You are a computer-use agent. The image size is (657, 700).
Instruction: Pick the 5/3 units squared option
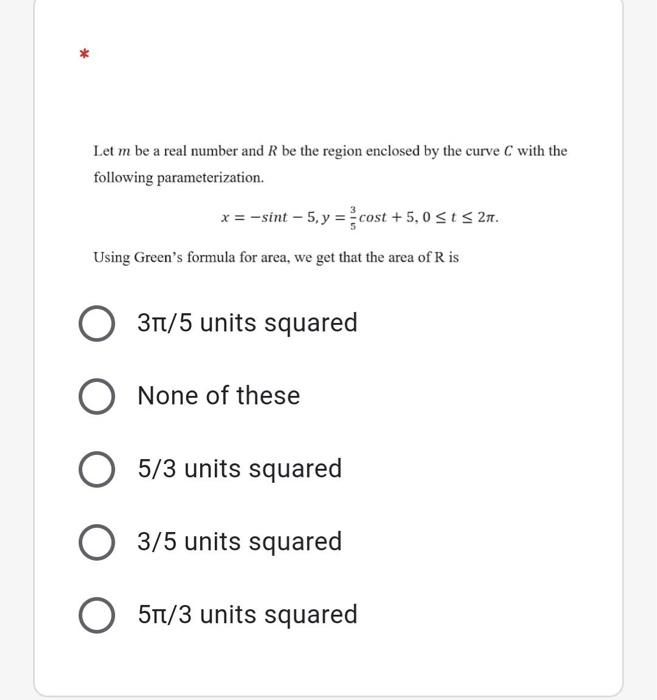click(96, 470)
